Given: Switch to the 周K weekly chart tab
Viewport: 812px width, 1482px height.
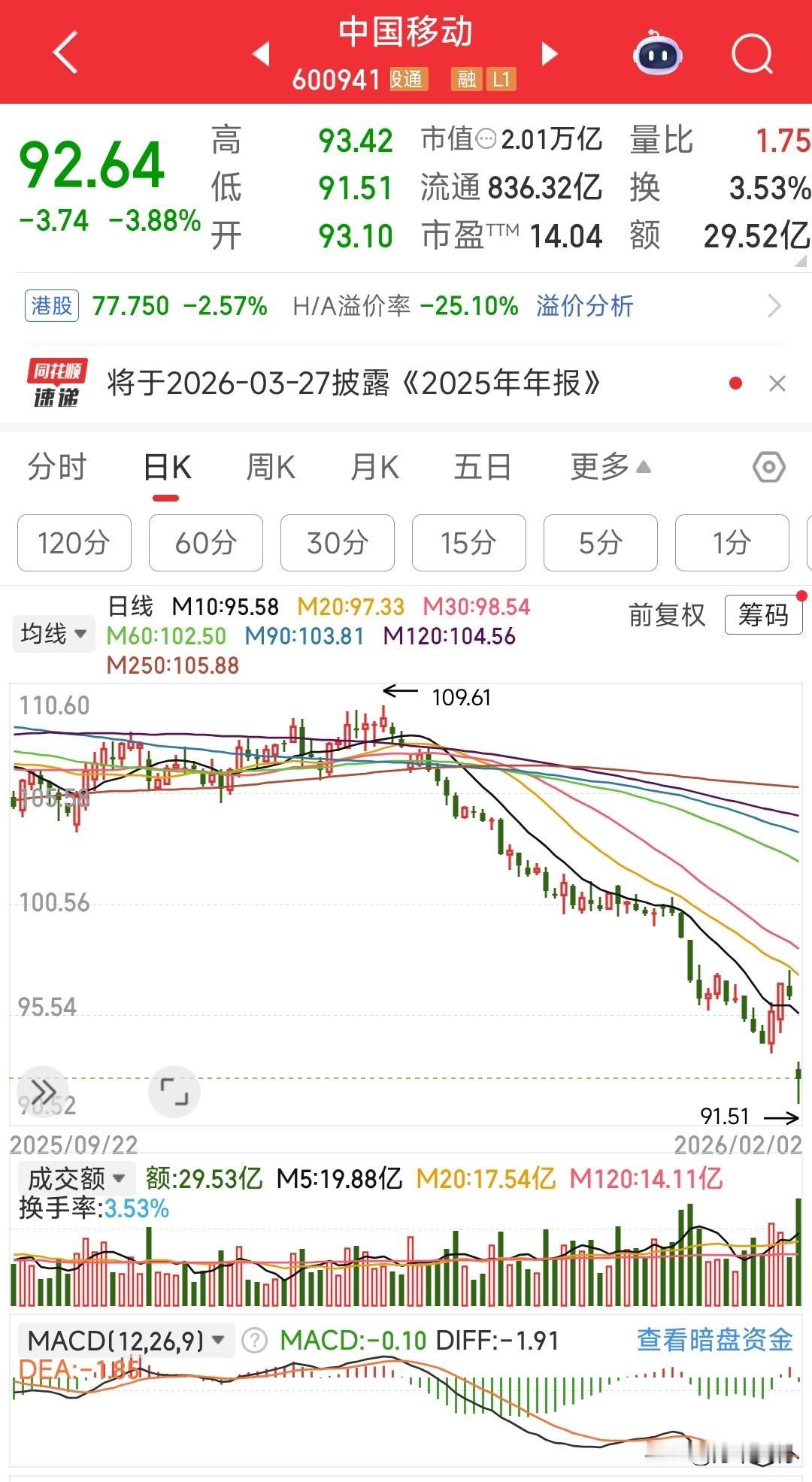Looking at the screenshot, I should (271, 467).
